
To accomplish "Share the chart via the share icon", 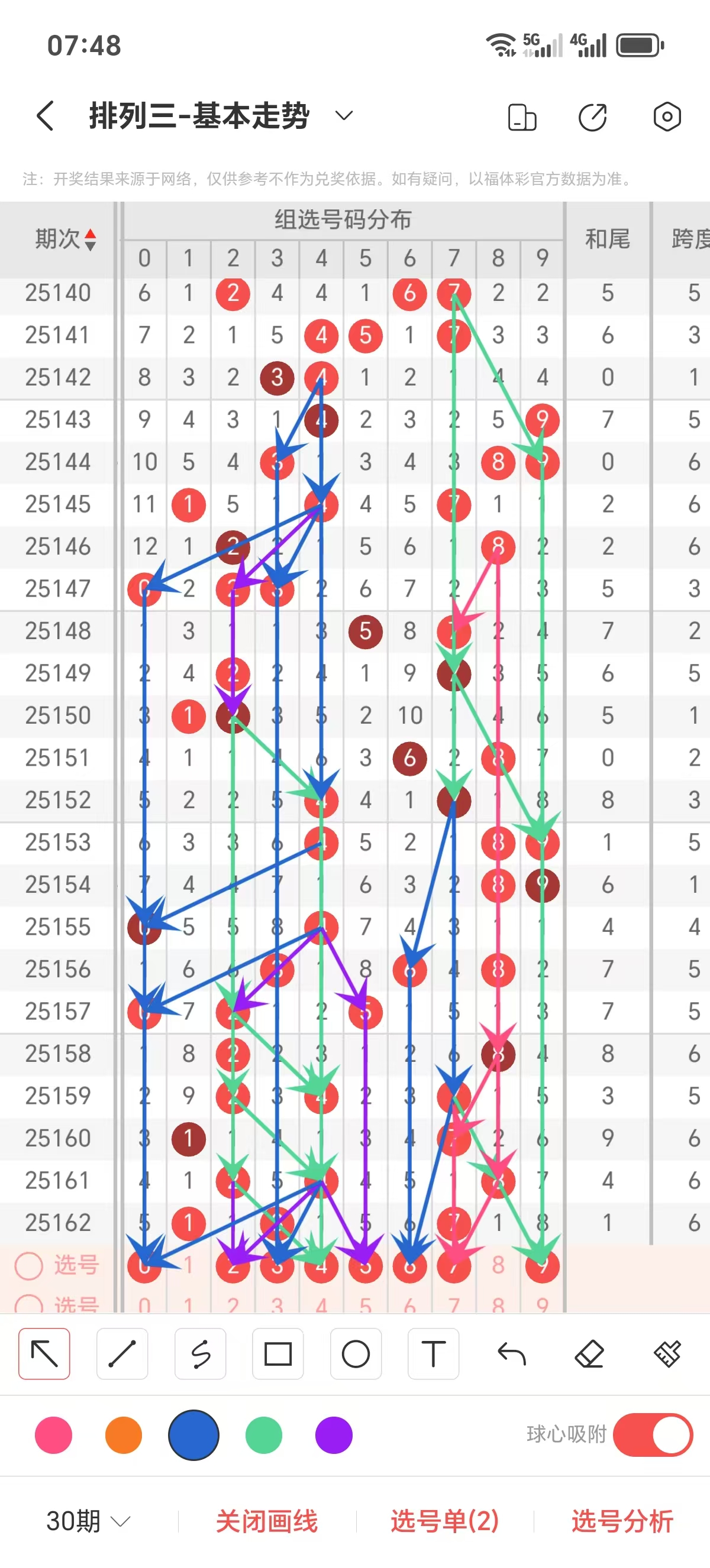I will click(x=592, y=117).
